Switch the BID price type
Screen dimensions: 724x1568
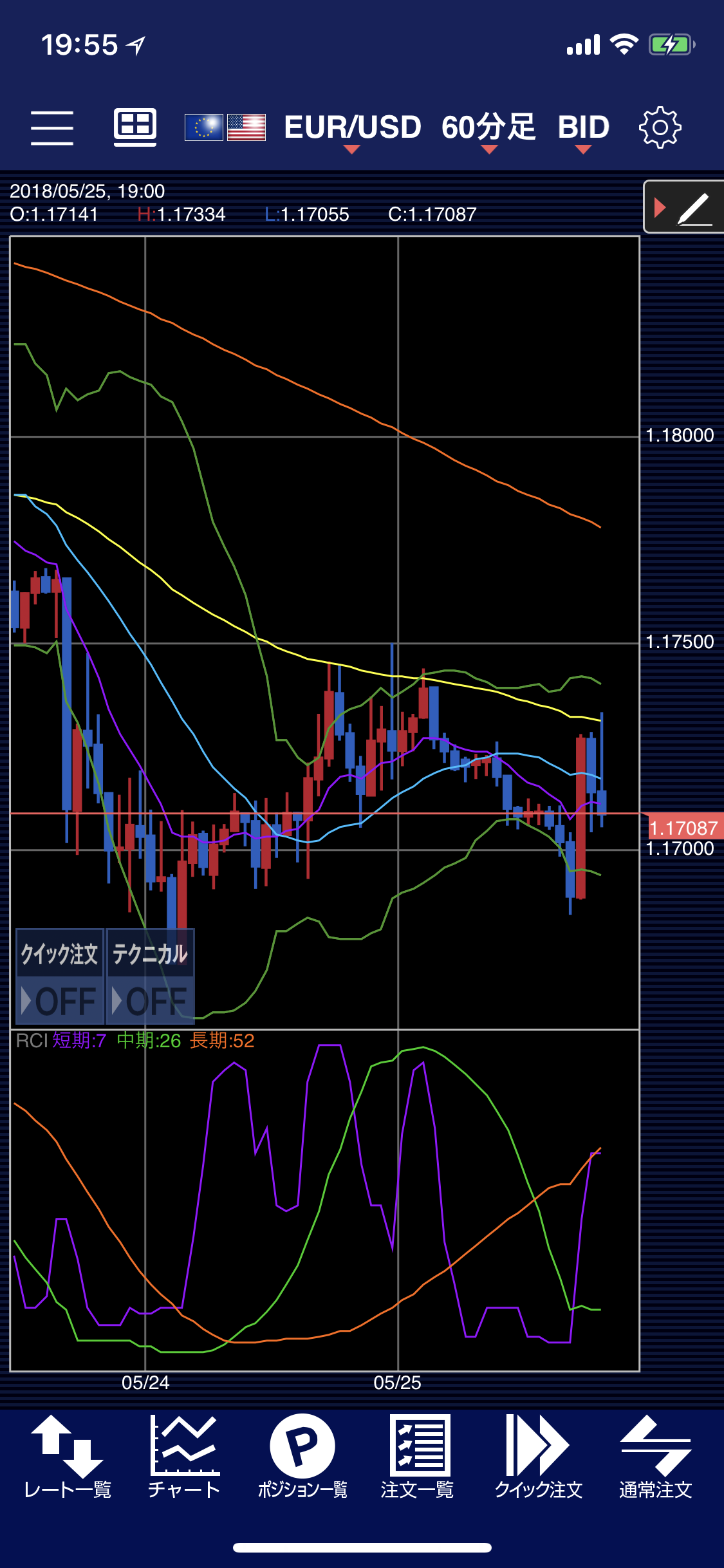pos(584,127)
